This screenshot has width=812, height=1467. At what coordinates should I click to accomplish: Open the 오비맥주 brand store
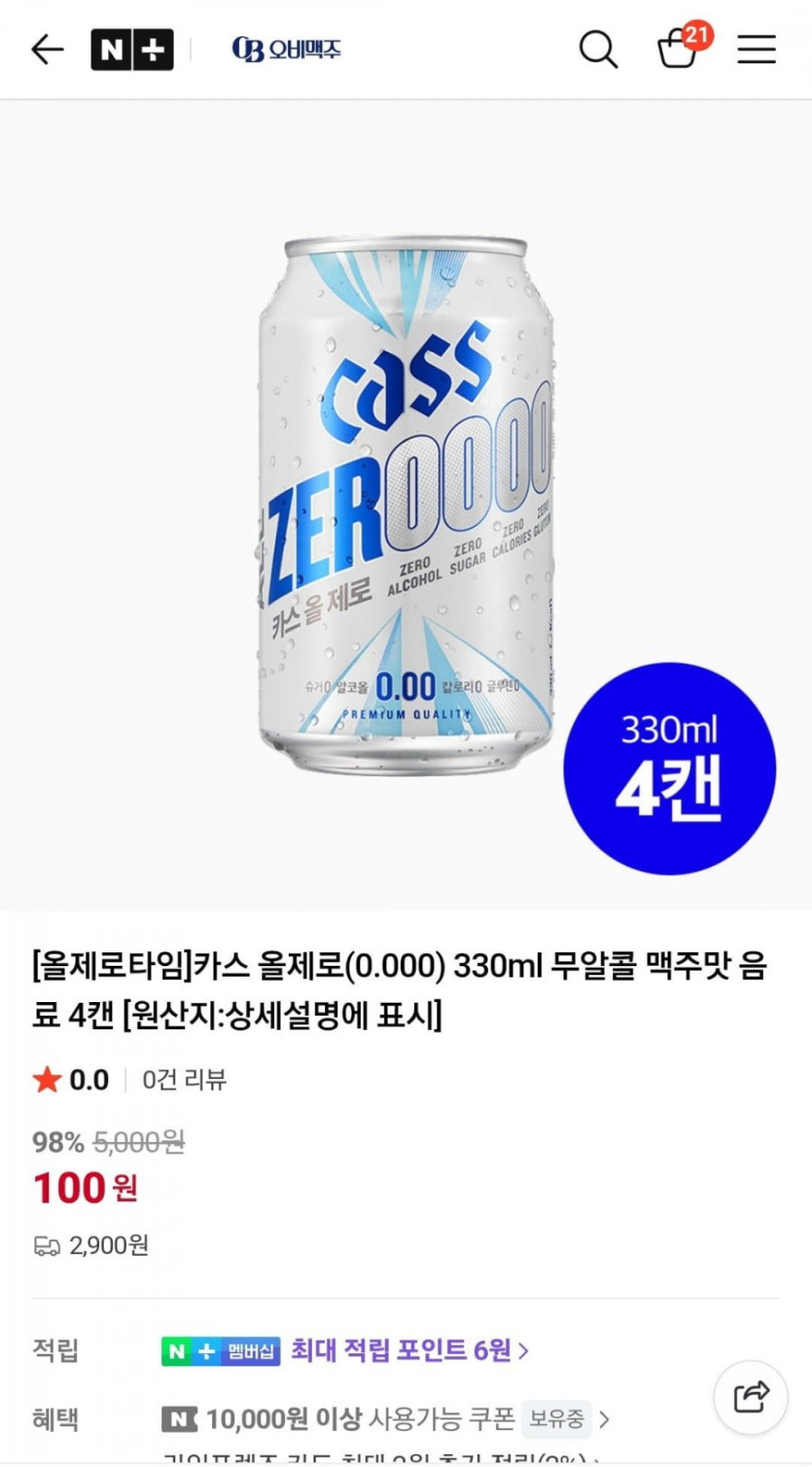287,50
